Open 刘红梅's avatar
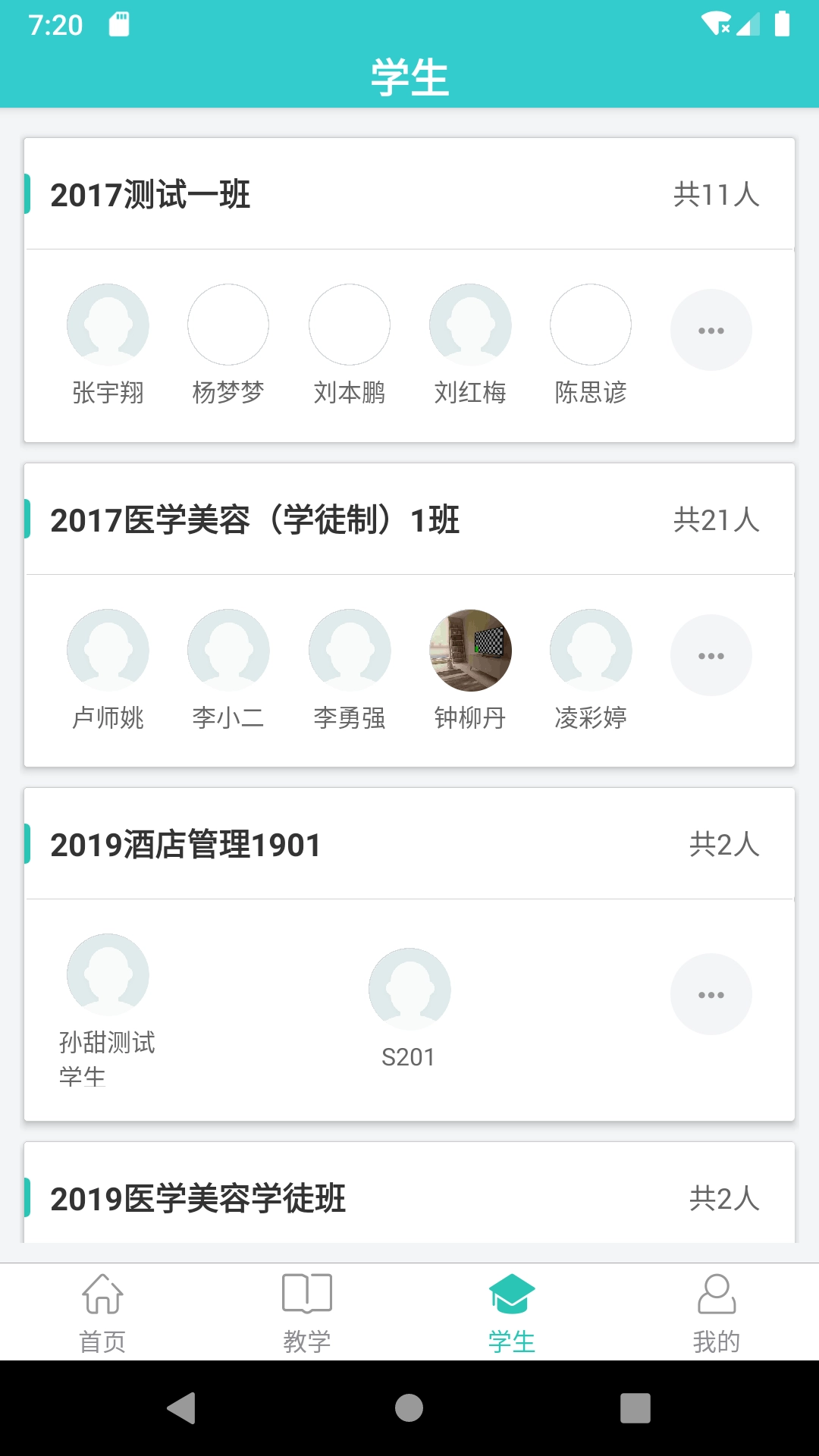819x1456 pixels. (470, 325)
